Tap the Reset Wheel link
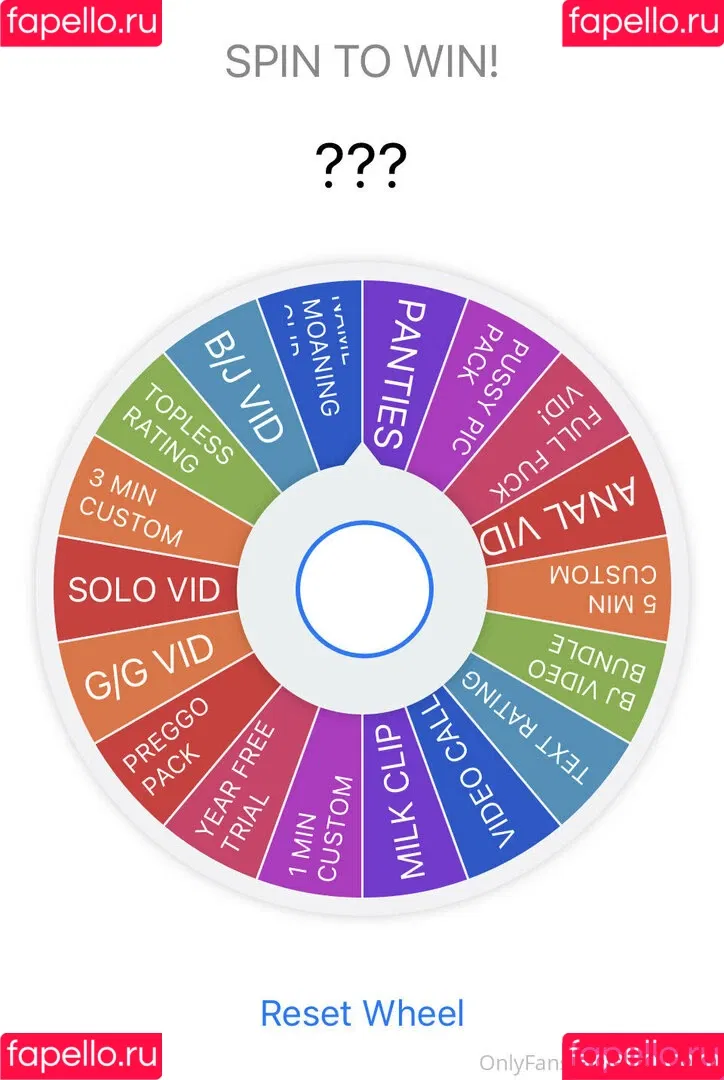The height and width of the screenshot is (1080, 724). [362, 1013]
